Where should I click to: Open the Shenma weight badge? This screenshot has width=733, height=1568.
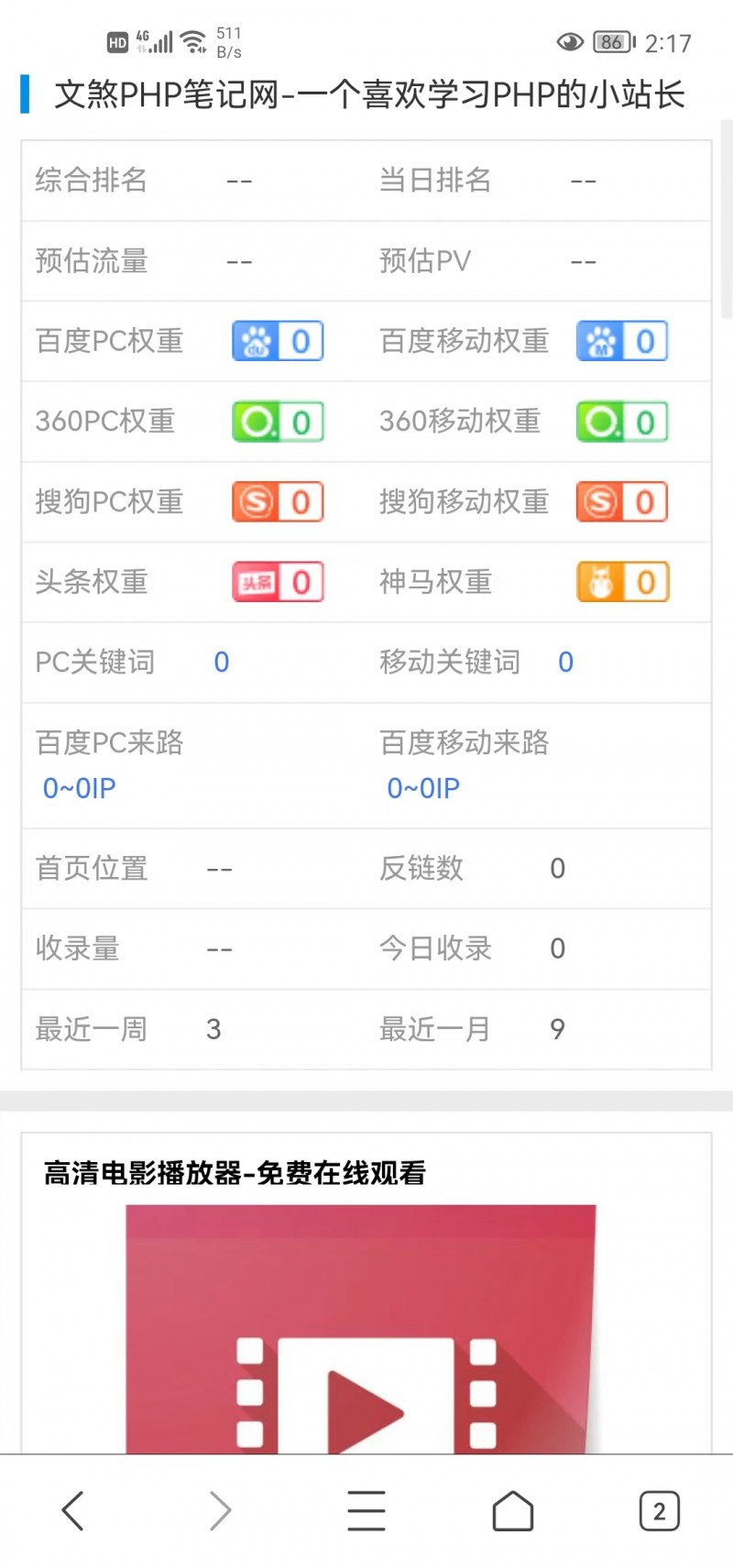pos(622,582)
